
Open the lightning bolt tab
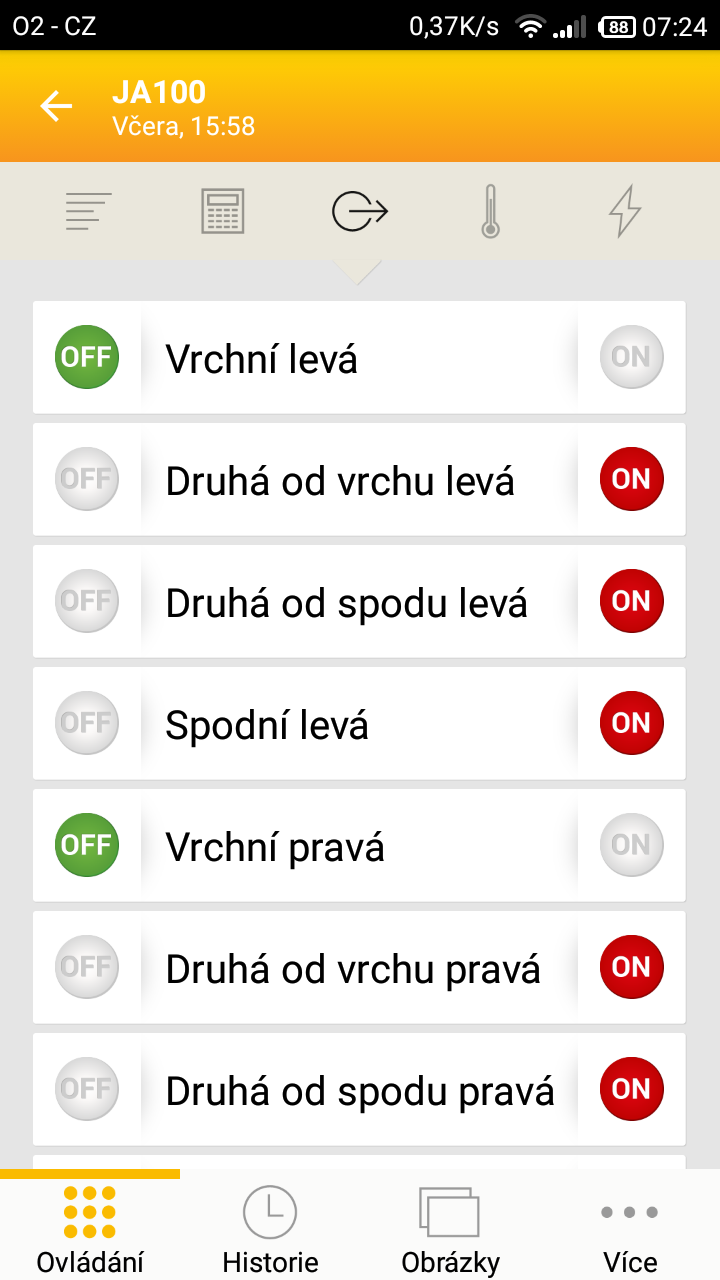[x=625, y=211]
